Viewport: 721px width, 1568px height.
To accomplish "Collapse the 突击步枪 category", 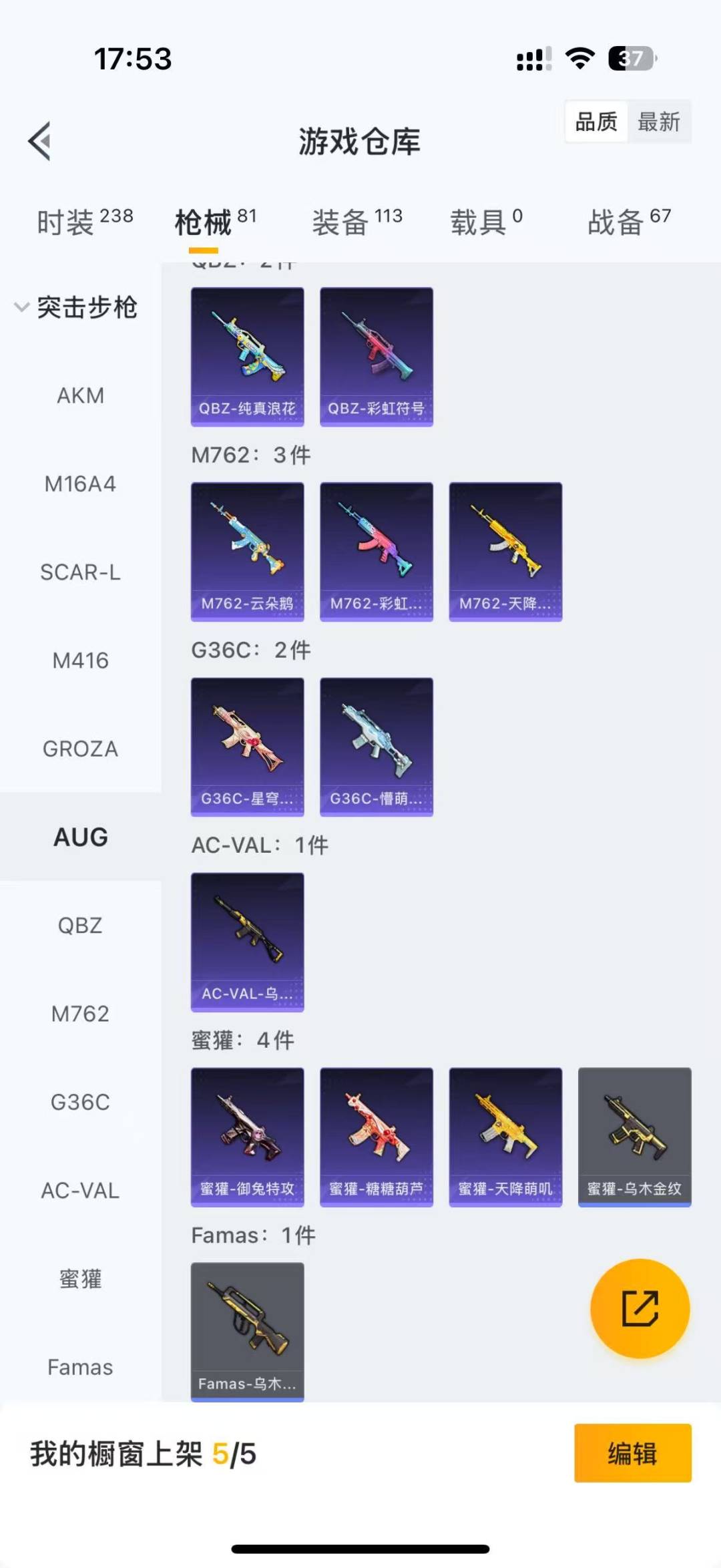I will pos(77,307).
